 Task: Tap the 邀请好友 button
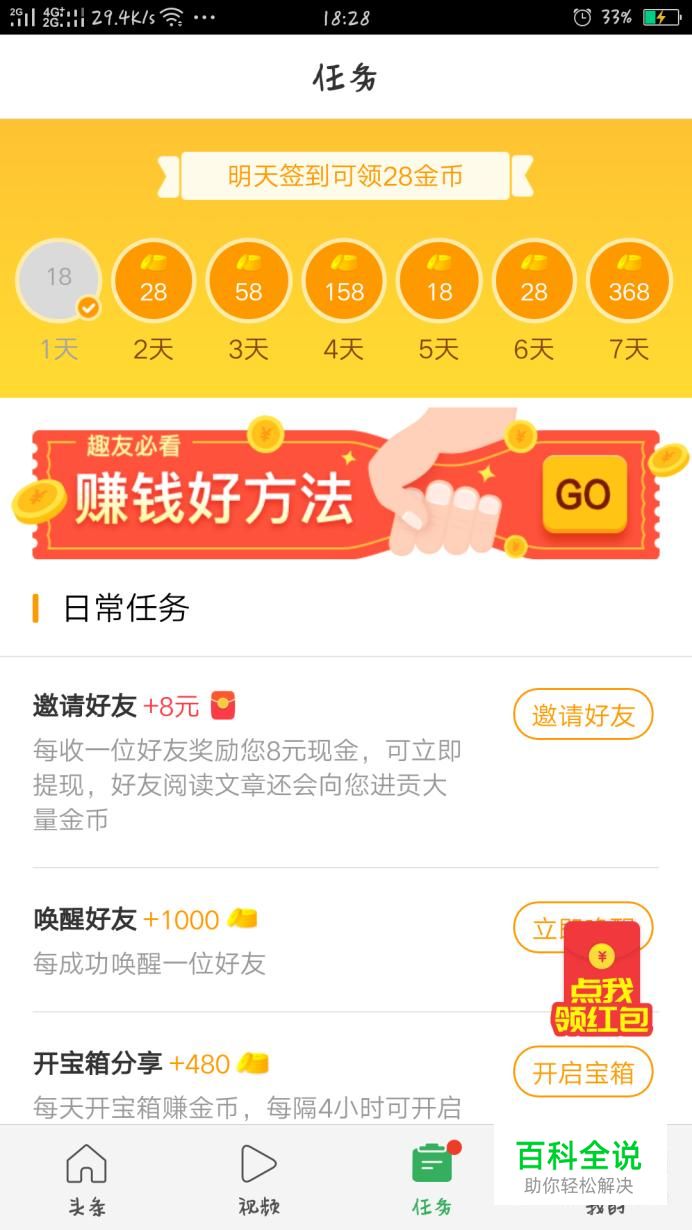pos(583,715)
